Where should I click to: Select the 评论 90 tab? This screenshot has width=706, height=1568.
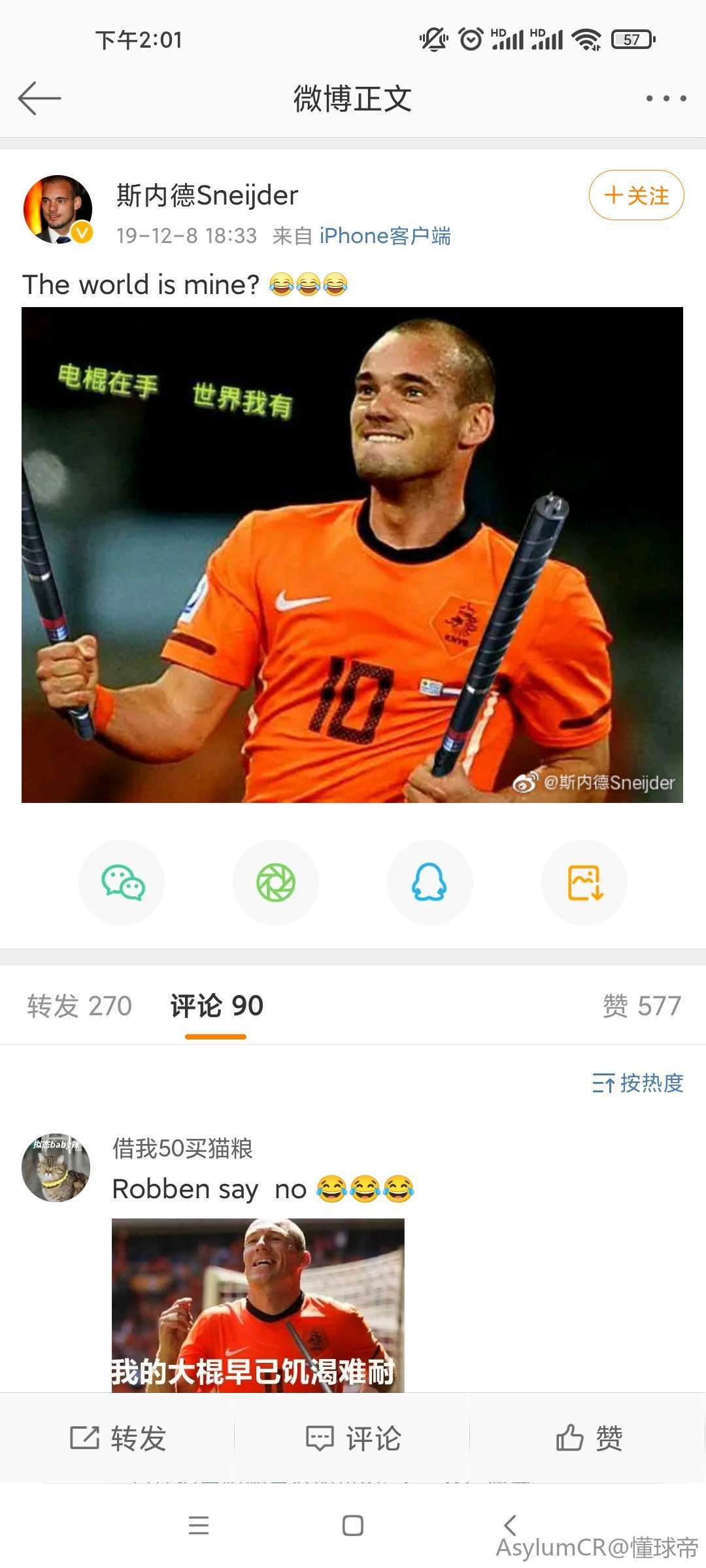[x=216, y=1005]
